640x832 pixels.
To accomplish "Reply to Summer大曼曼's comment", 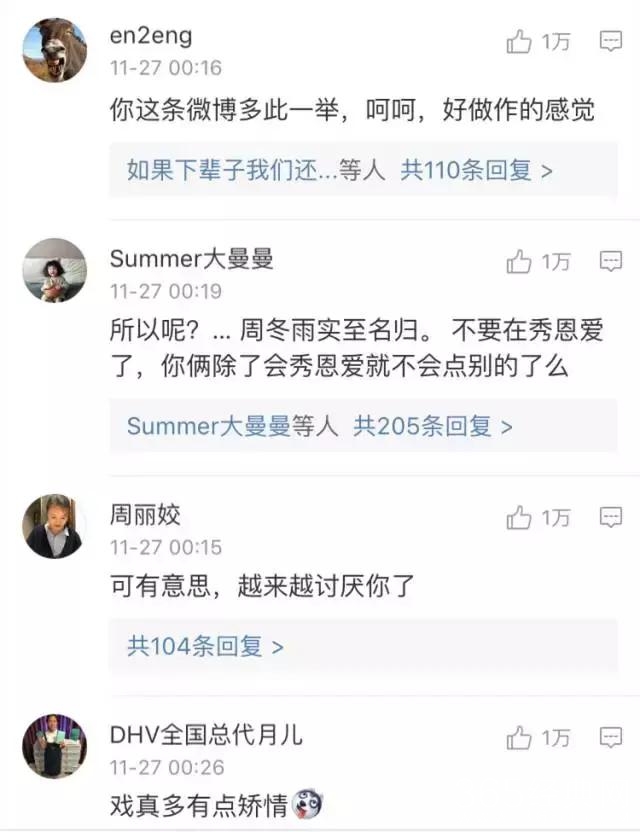I will pos(611,262).
